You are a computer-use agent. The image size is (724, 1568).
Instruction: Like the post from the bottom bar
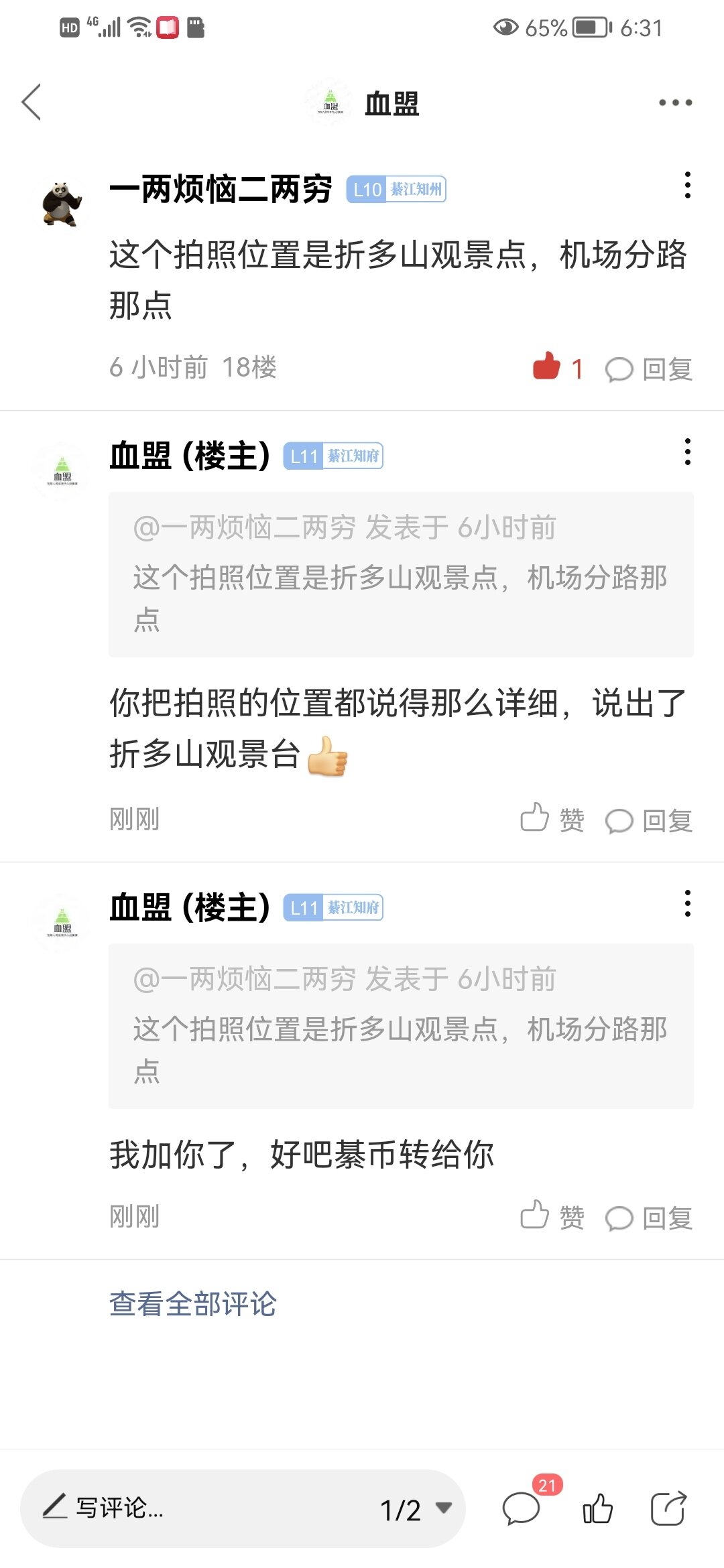click(x=597, y=1509)
